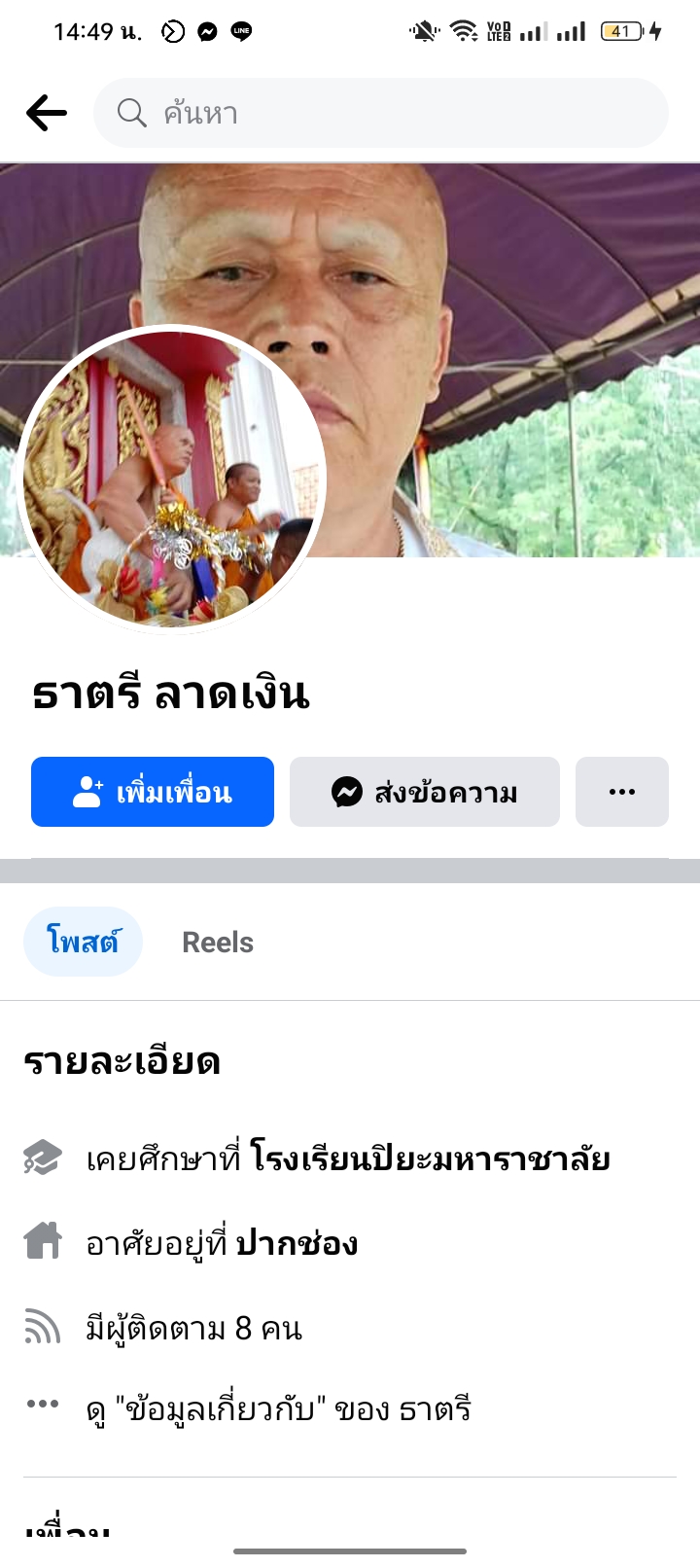See ข้อมูลเกี่ยวกับ details of ธาตรี

tap(278, 1408)
